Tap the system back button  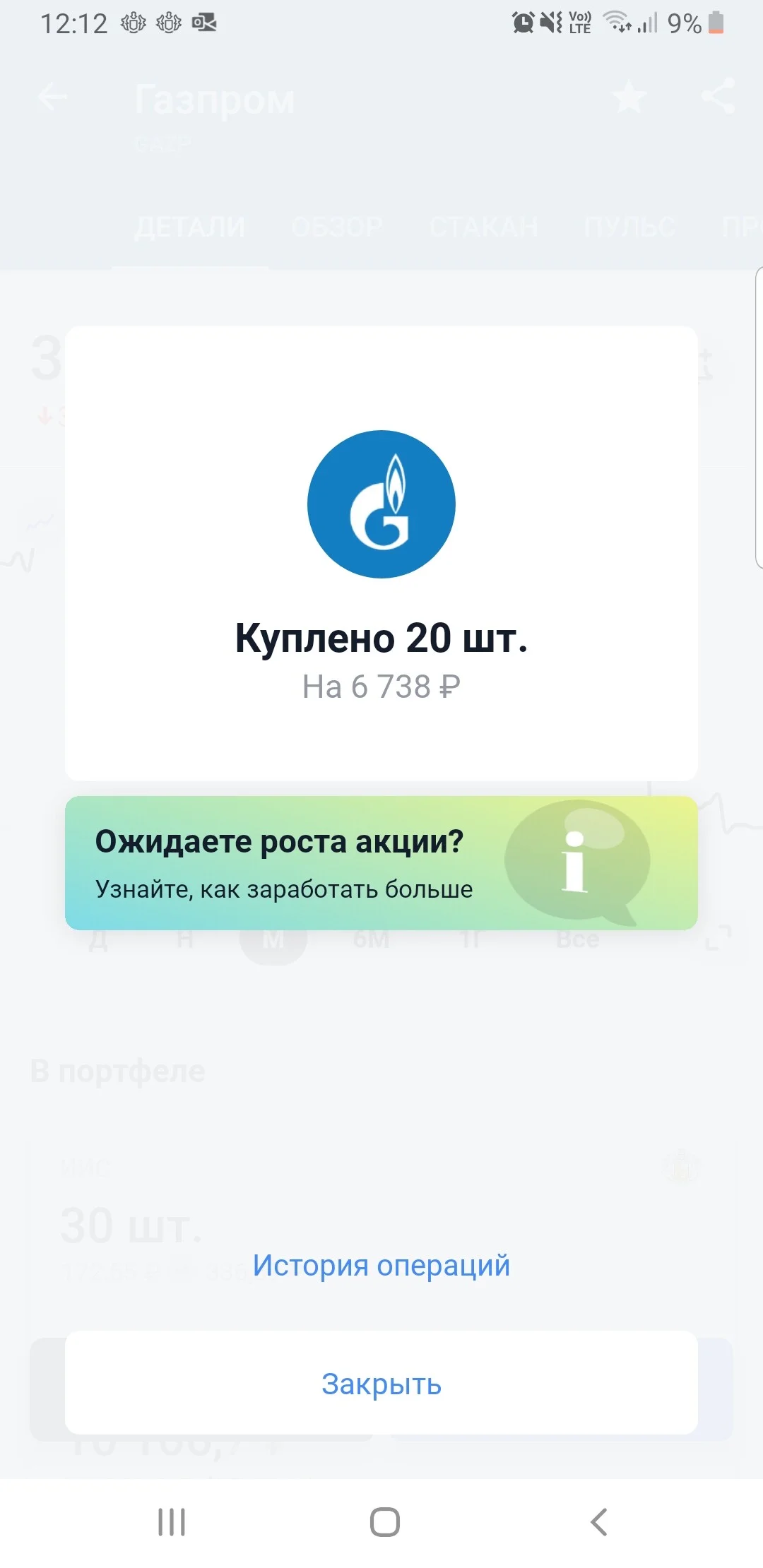pyautogui.click(x=598, y=1521)
